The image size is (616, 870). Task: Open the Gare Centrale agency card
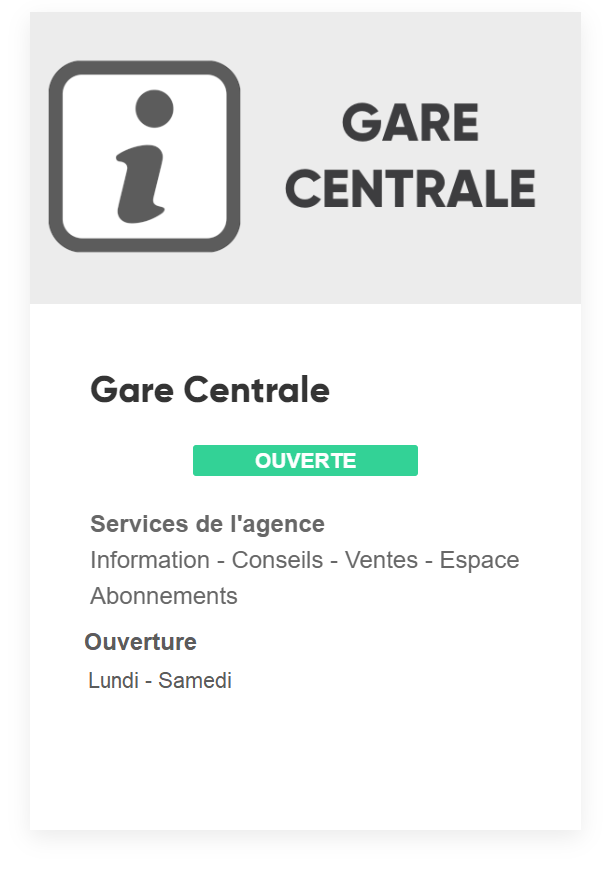[210, 390]
